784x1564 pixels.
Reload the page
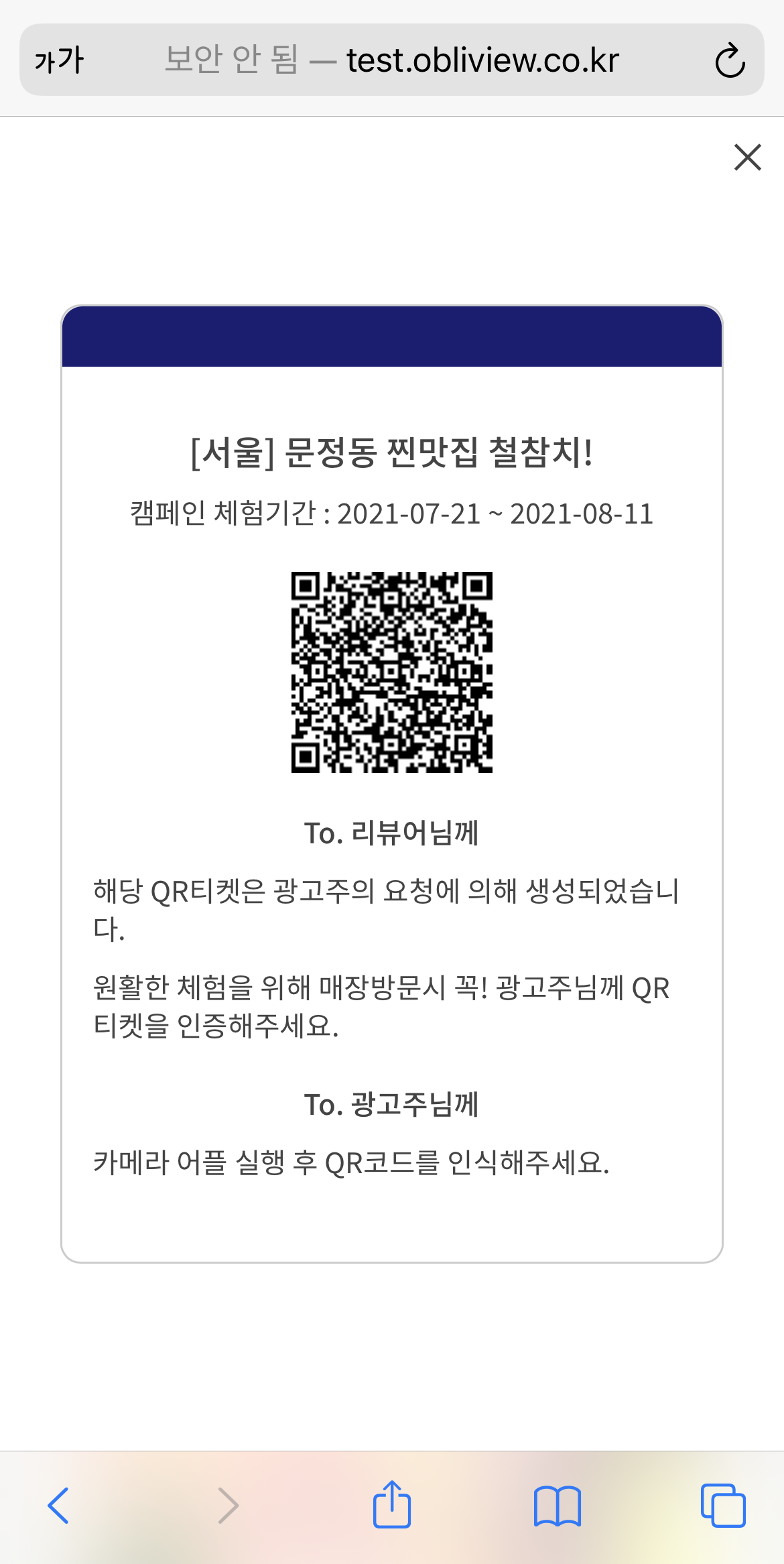coord(730,60)
